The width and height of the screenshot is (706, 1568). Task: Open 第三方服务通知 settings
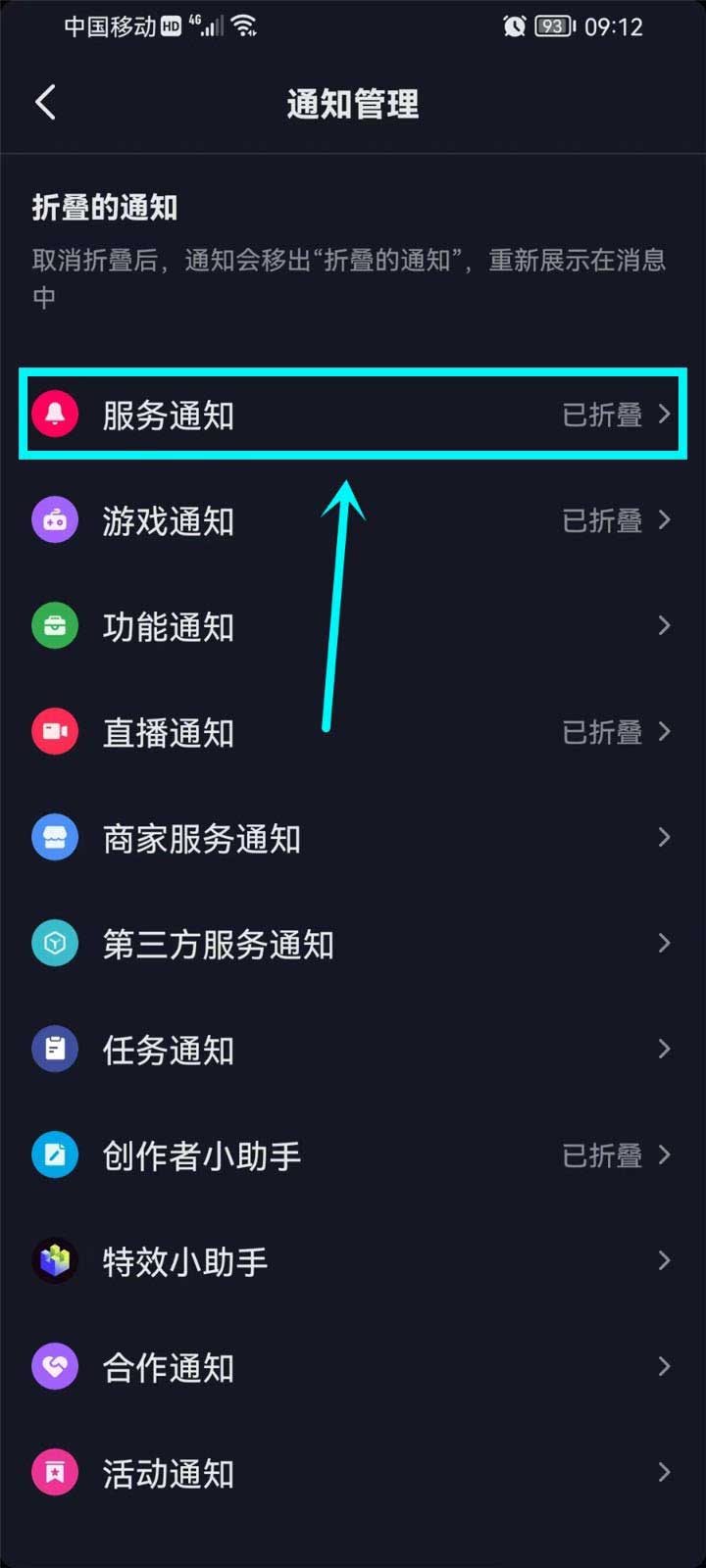[x=663, y=944]
